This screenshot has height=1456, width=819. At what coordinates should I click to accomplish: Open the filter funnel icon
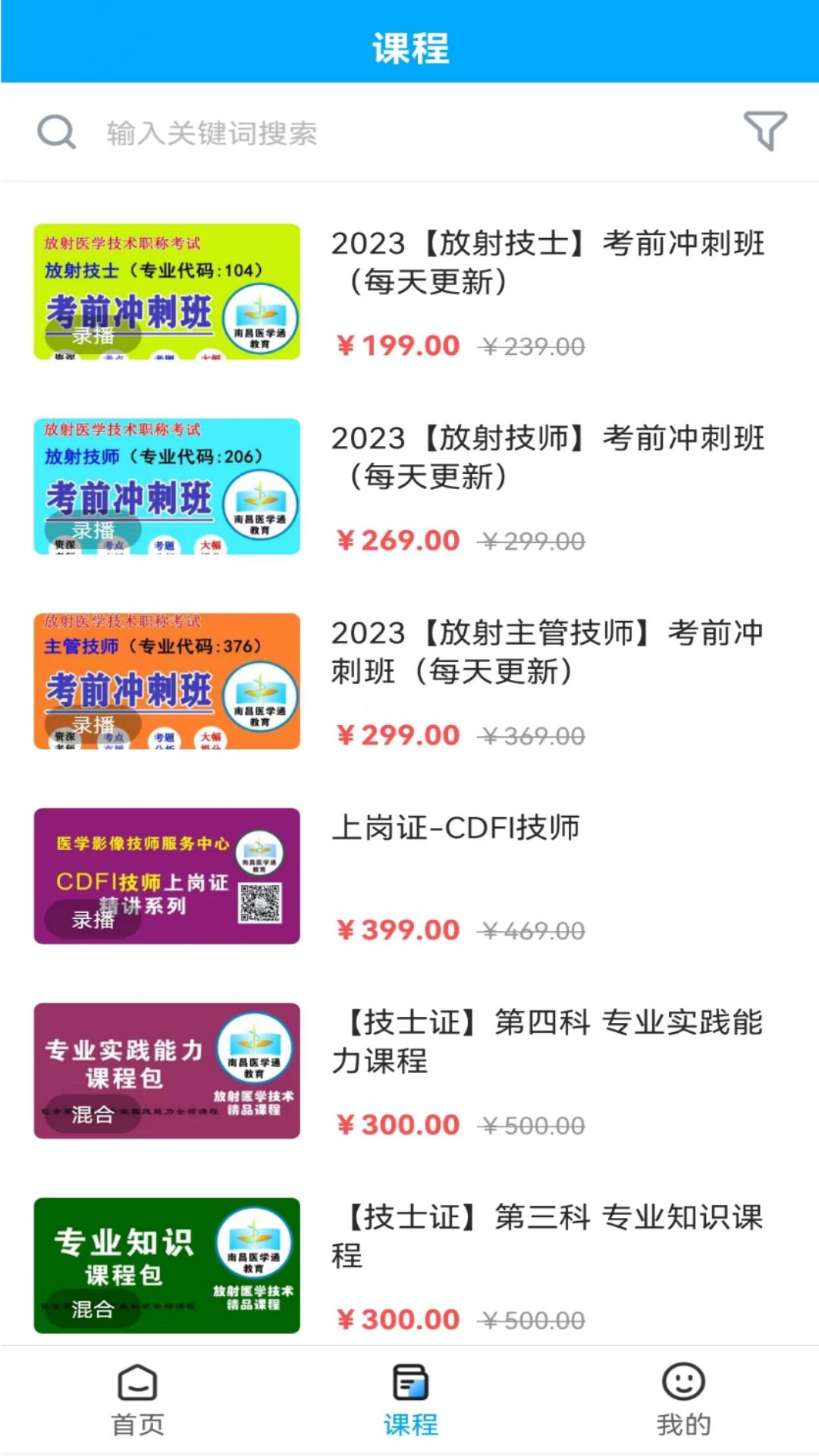pyautogui.click(x=764, y=131)
